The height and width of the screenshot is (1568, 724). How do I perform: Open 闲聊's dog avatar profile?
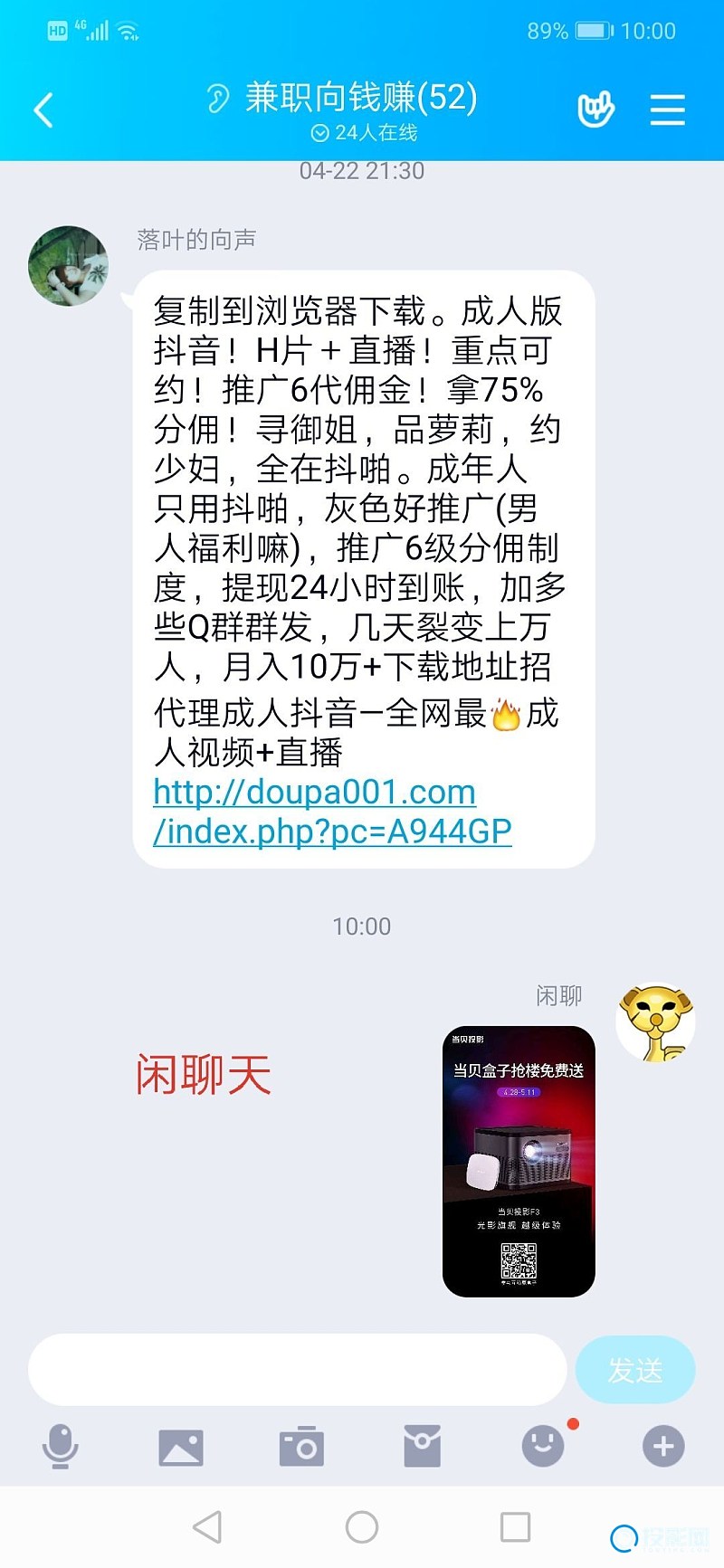tap(655, 1022)
